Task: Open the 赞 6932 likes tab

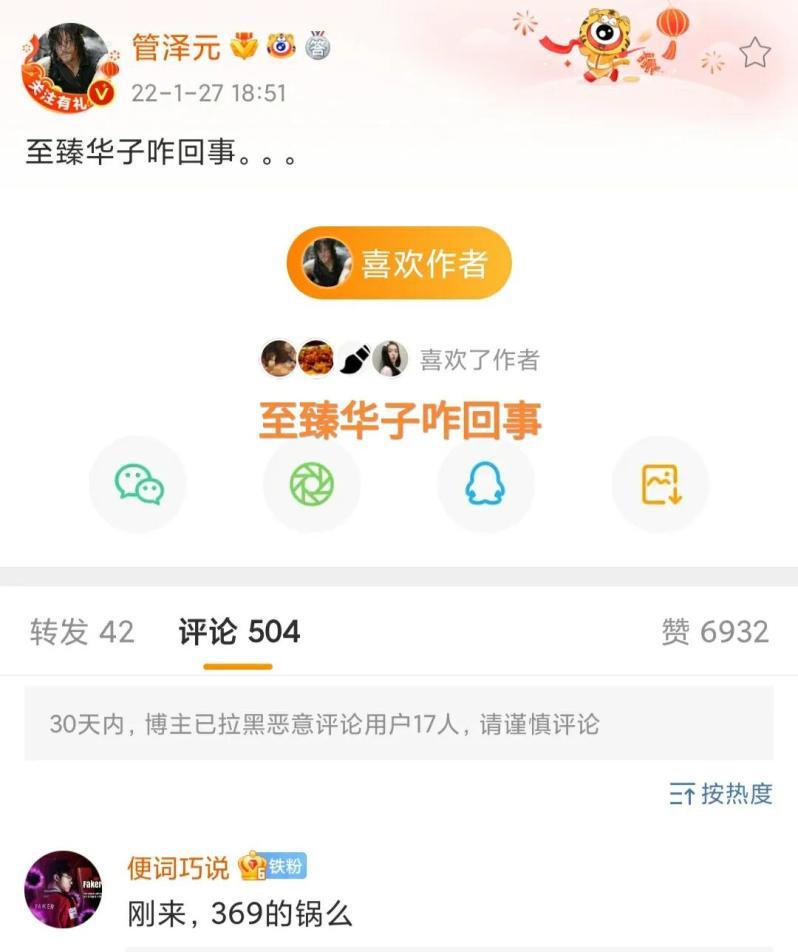Action: (714, 632)
